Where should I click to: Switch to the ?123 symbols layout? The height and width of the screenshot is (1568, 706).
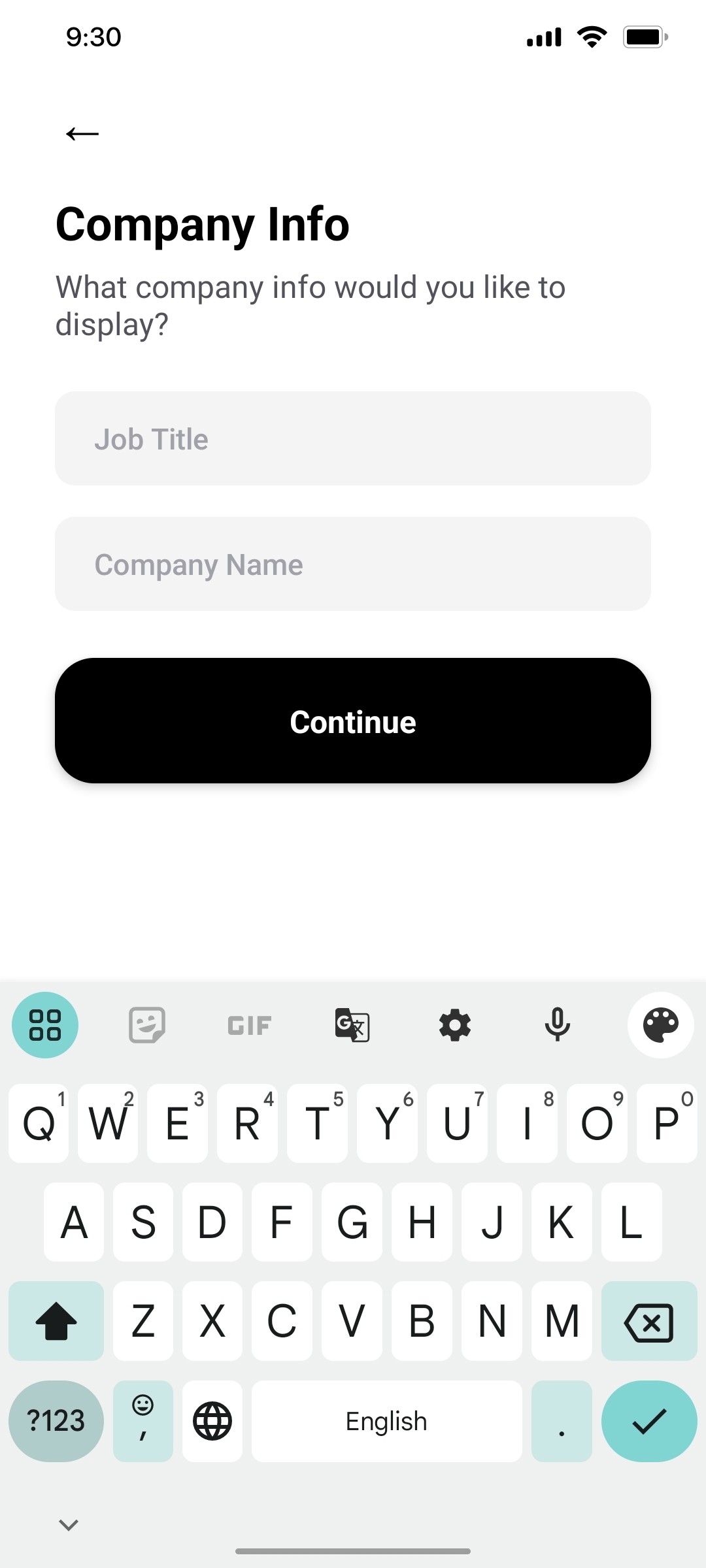[x=56, y=1421]
